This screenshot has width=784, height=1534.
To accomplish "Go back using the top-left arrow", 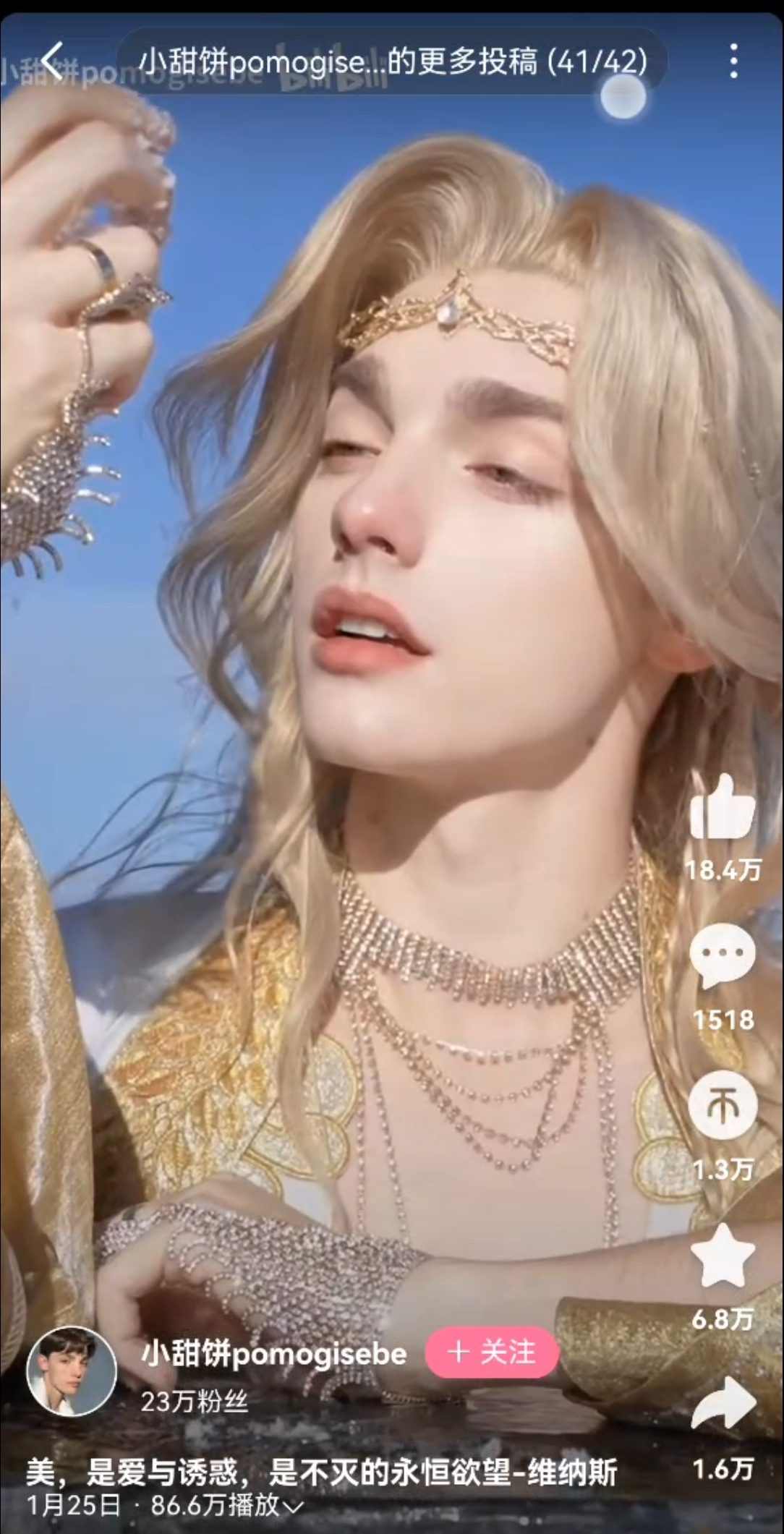I will coord(52,61).
